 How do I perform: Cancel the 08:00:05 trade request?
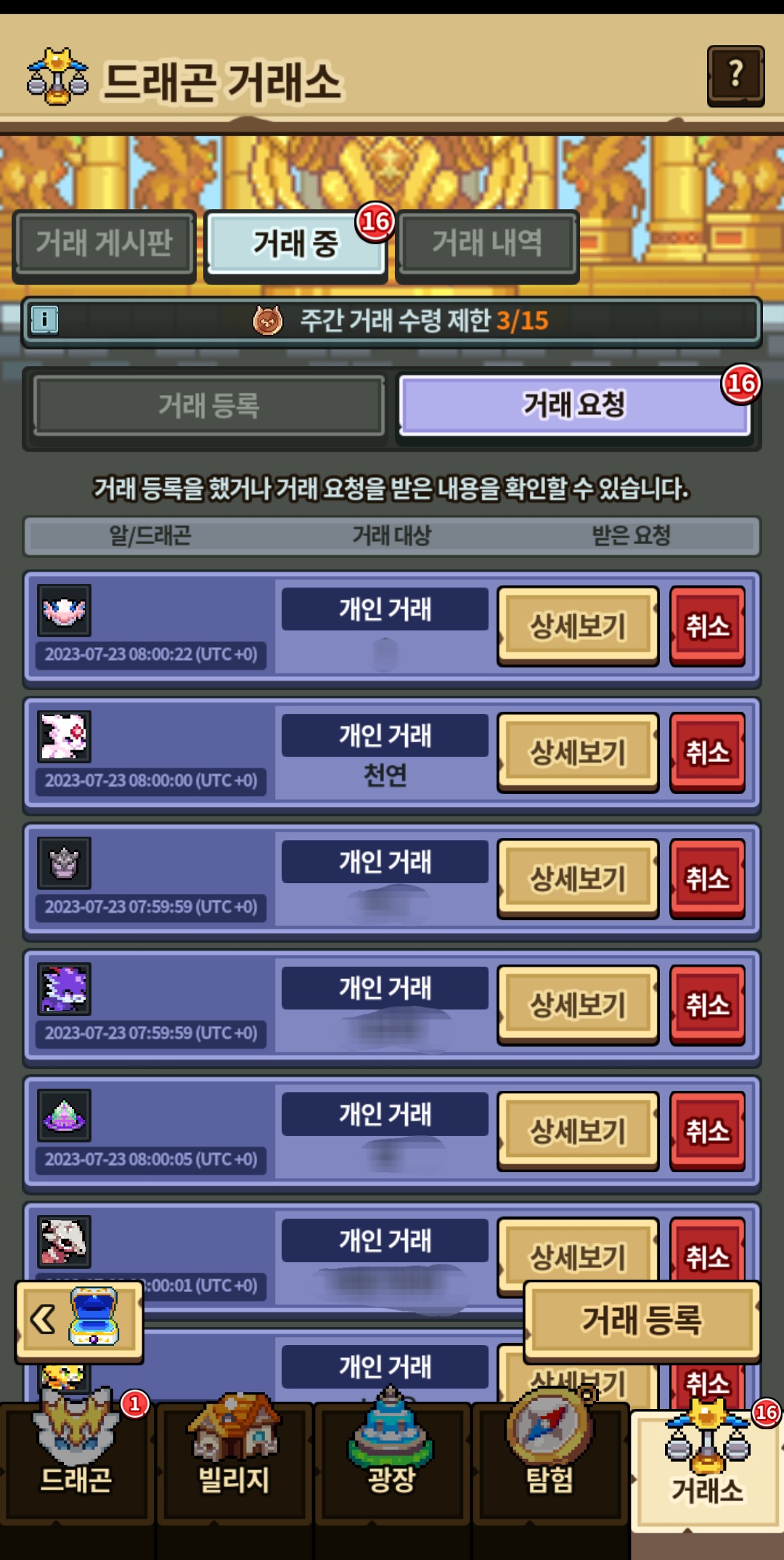click(x=707, y=1131)
